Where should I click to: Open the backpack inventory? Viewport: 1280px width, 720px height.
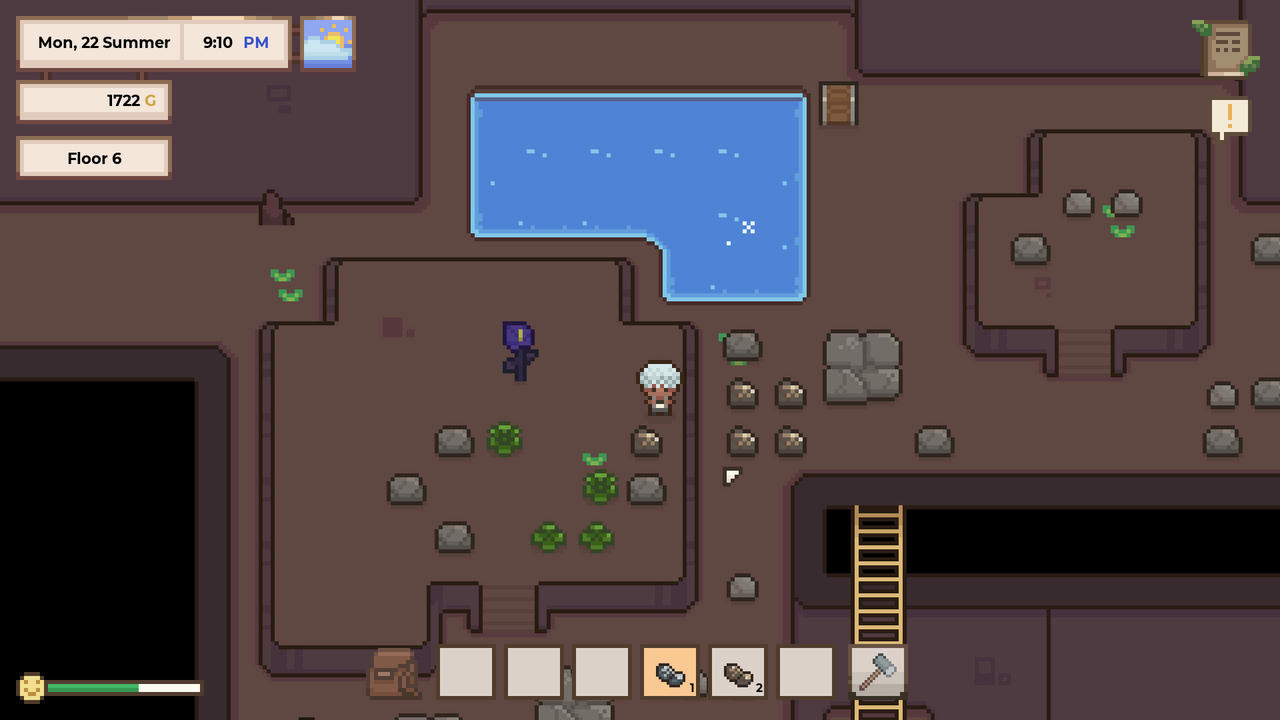coord(392,673)
